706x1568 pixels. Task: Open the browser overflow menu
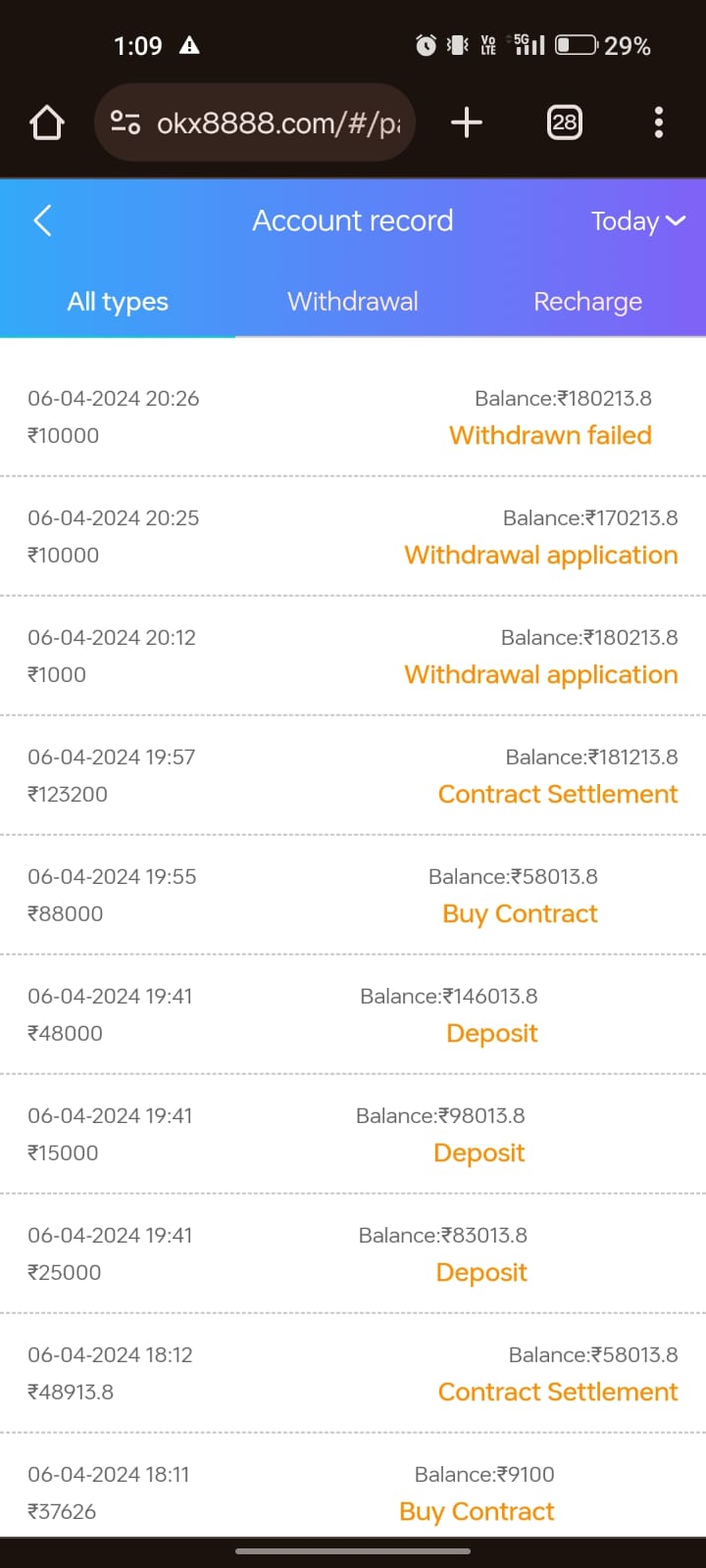pyautogui.click(x=659, y=122)
